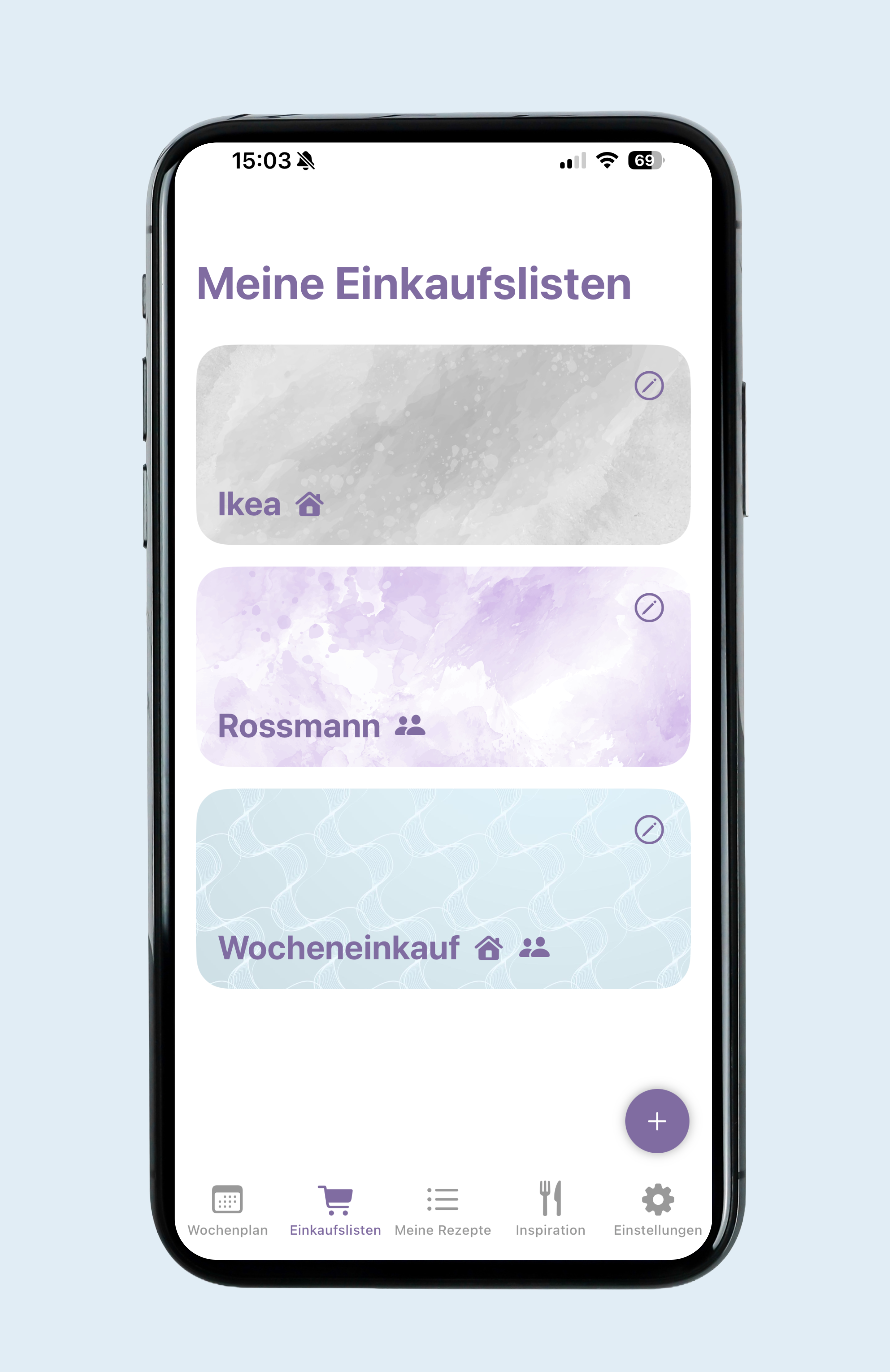Select the Einkaufslisten tab
The image size is (890, 1372).
click(x=335, y=1209)
